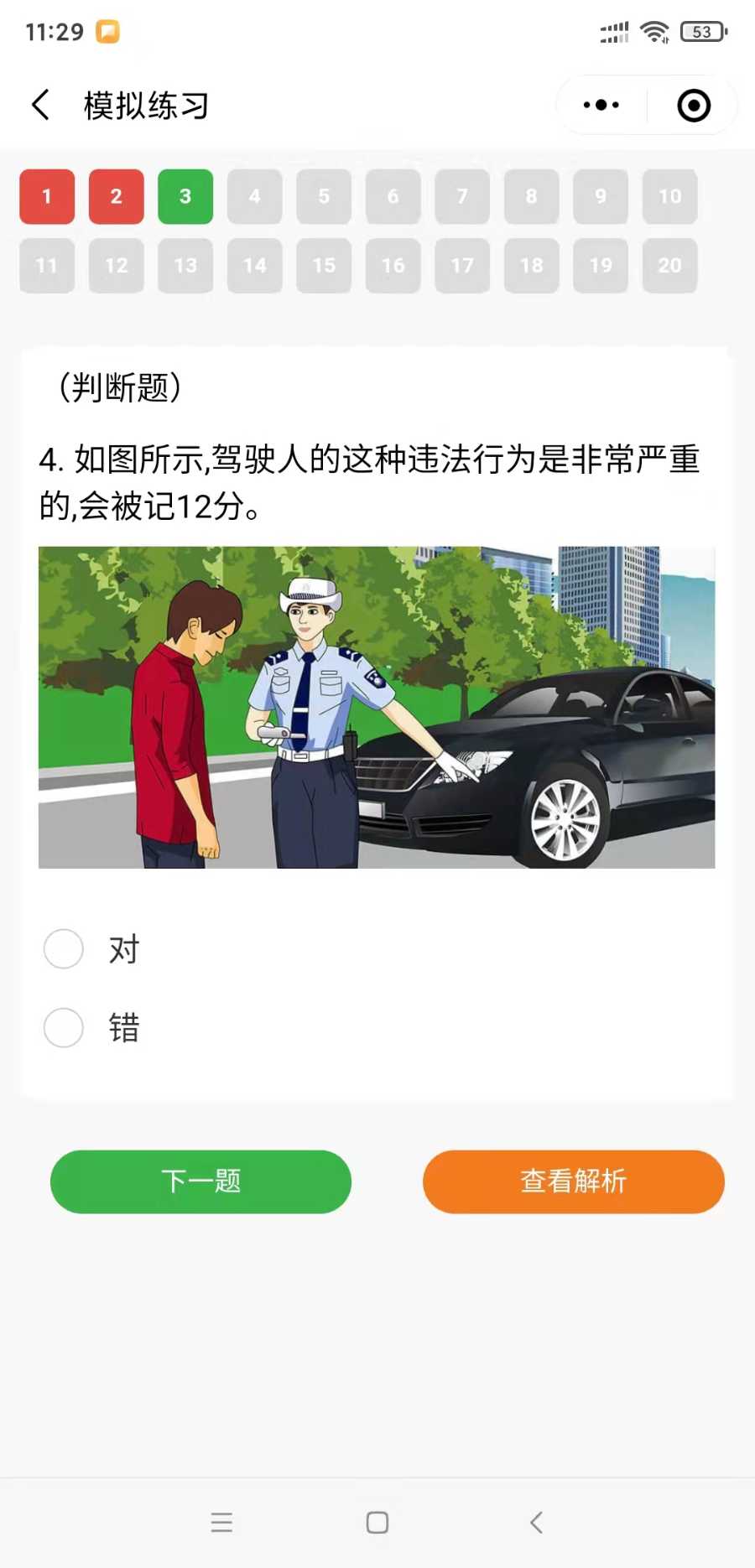Jump to question 1
755x1568 pixels.
tap(47, 196)
